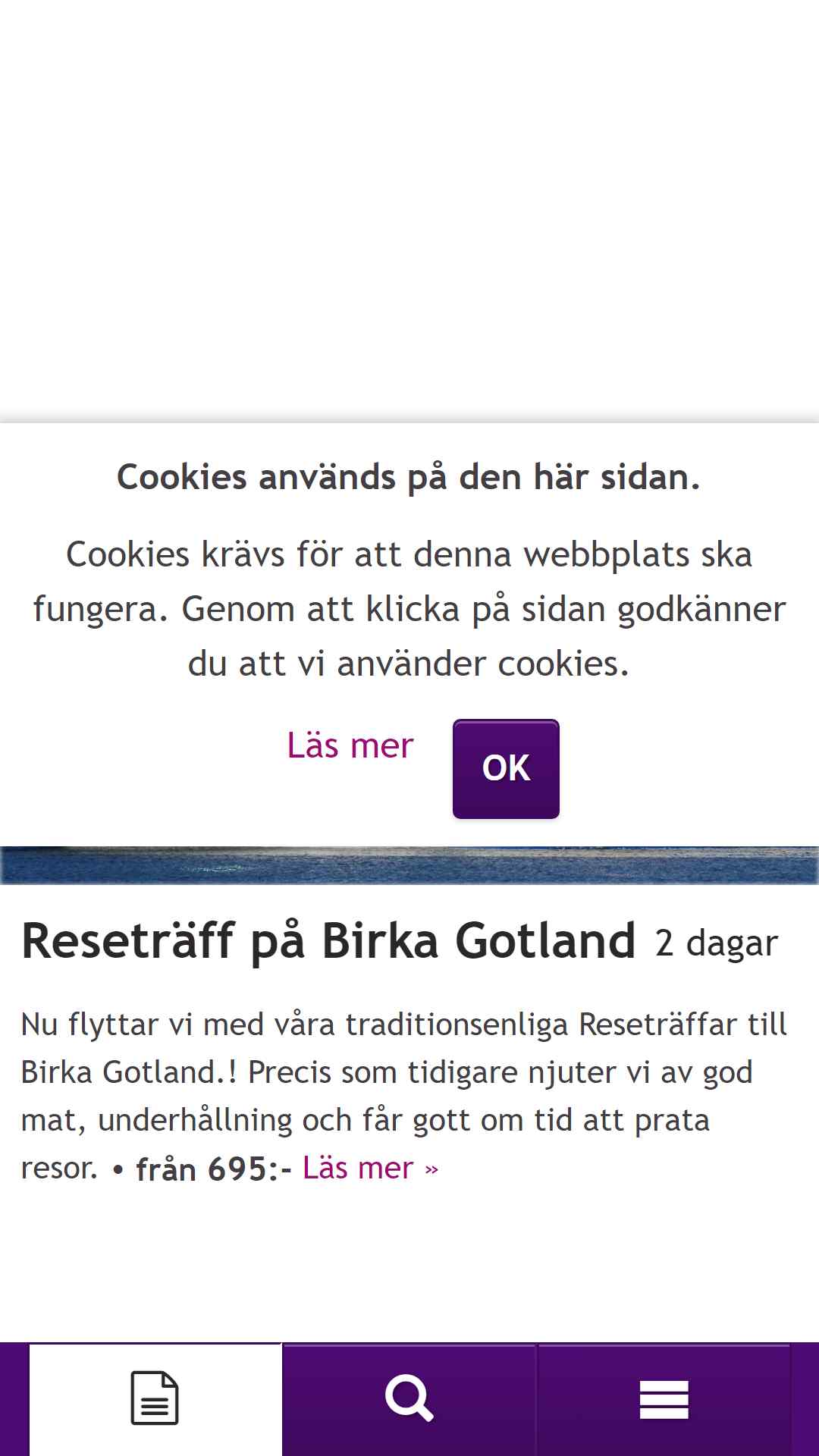Open search from the bottom bar
This screenshot has width=819, height=1456.
coord(409,1399)
